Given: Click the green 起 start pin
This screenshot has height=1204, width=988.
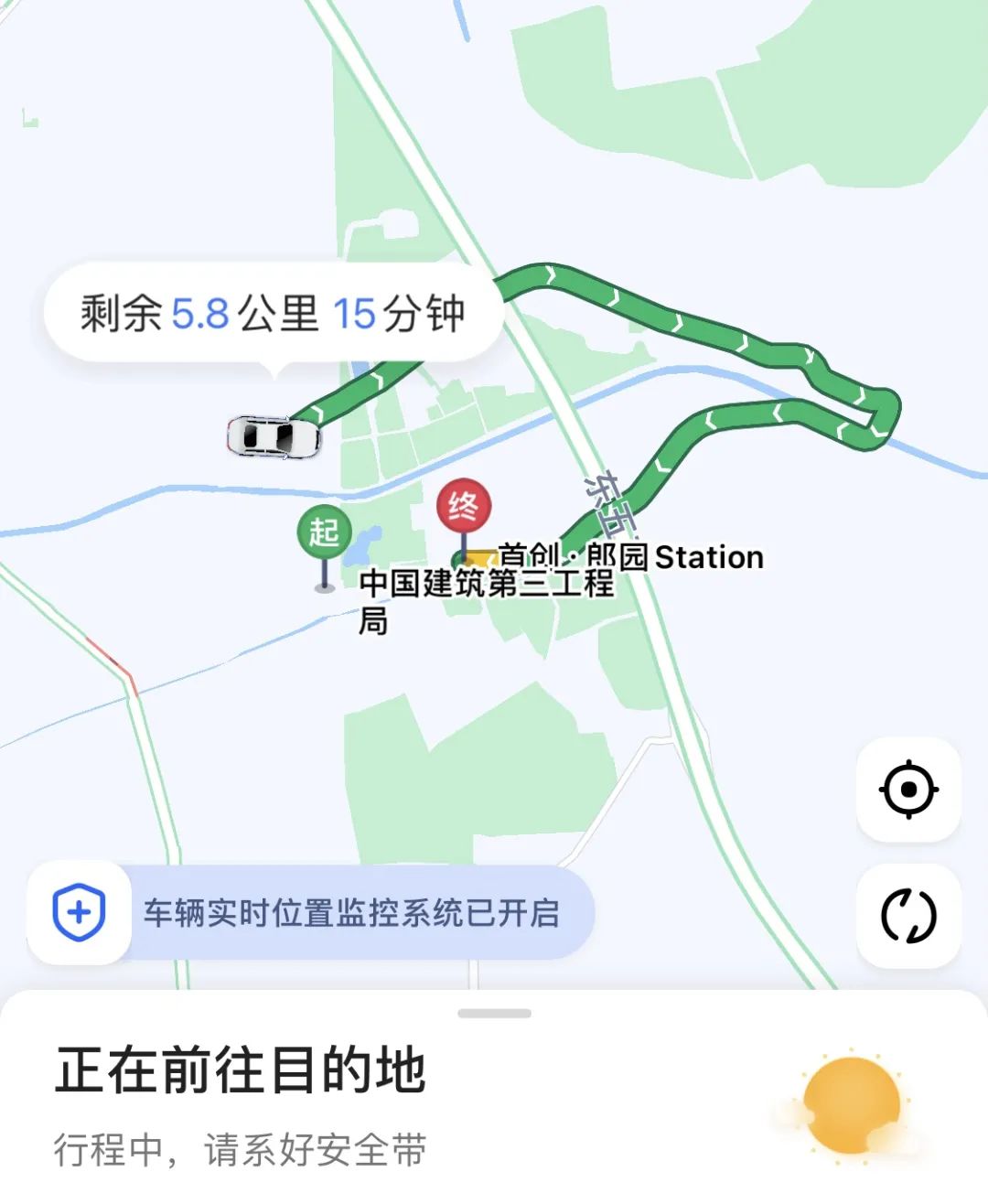Looking at the screenshot, I should tap(325, 532).
